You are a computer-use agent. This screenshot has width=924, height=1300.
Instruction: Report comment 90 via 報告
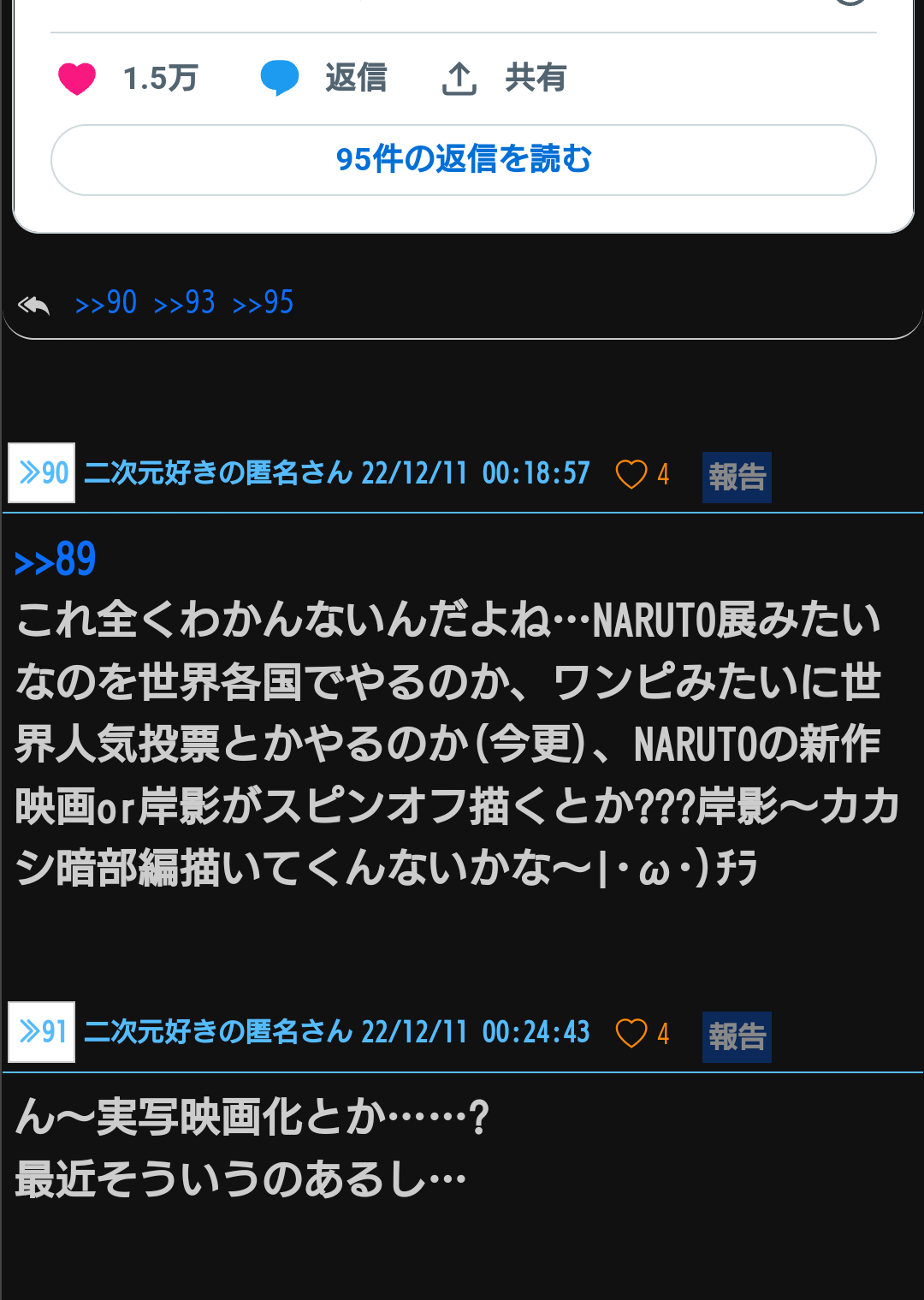click(x=737, y=477)
